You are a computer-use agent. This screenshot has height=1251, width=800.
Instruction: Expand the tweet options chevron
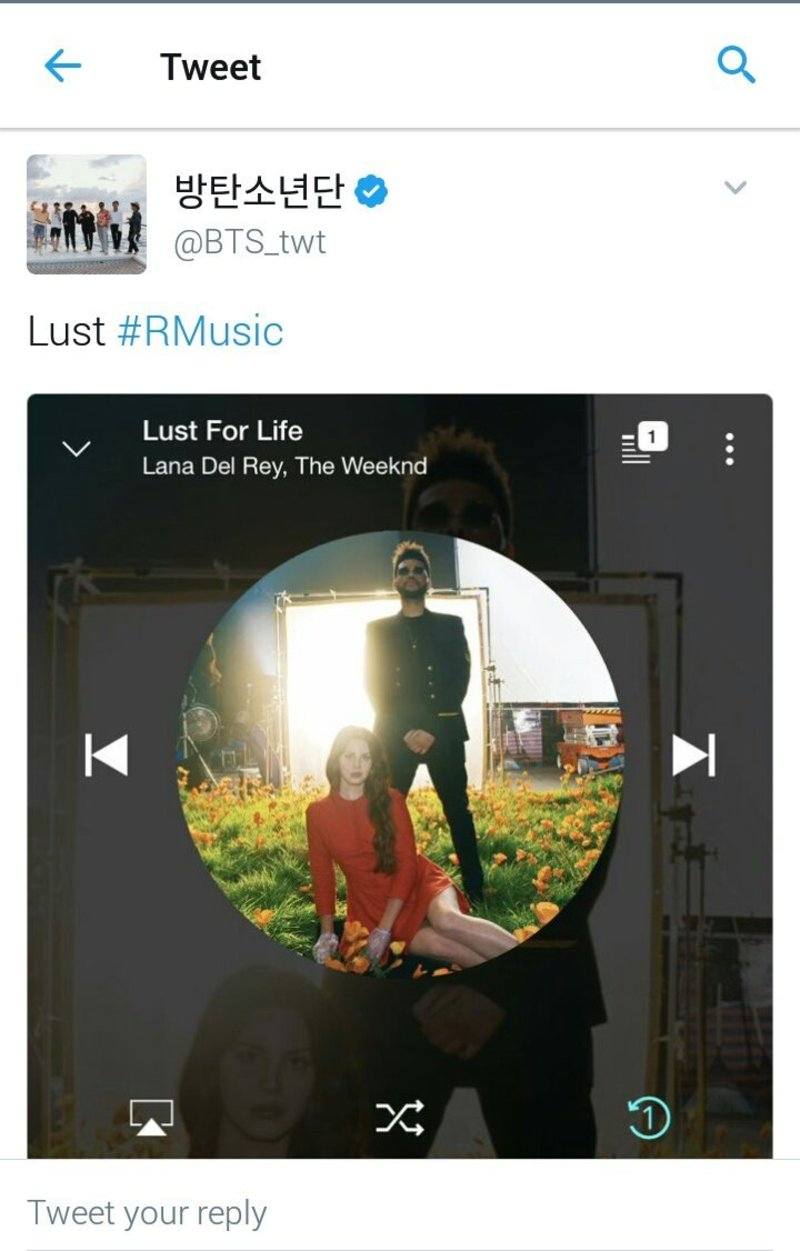click(735, 188)
